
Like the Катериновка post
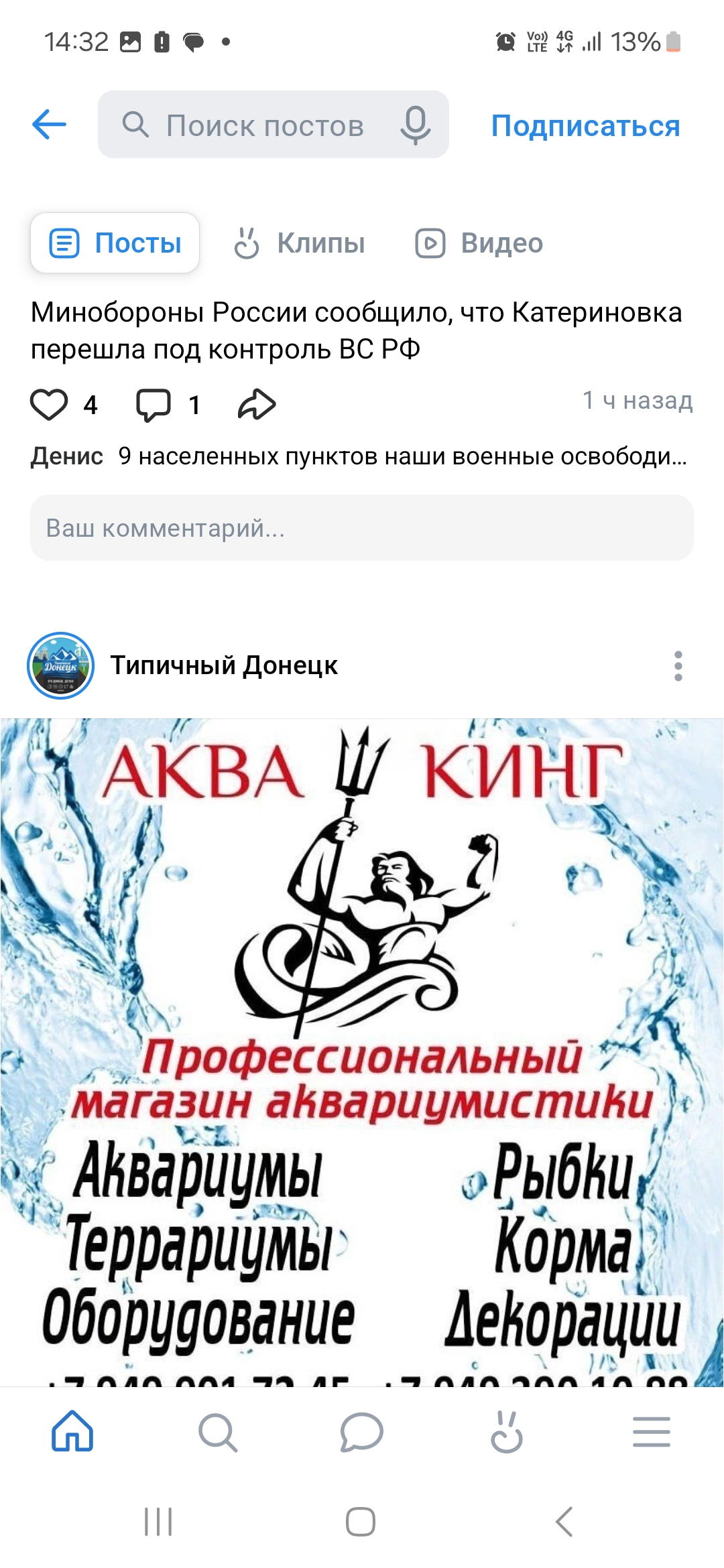50,405
